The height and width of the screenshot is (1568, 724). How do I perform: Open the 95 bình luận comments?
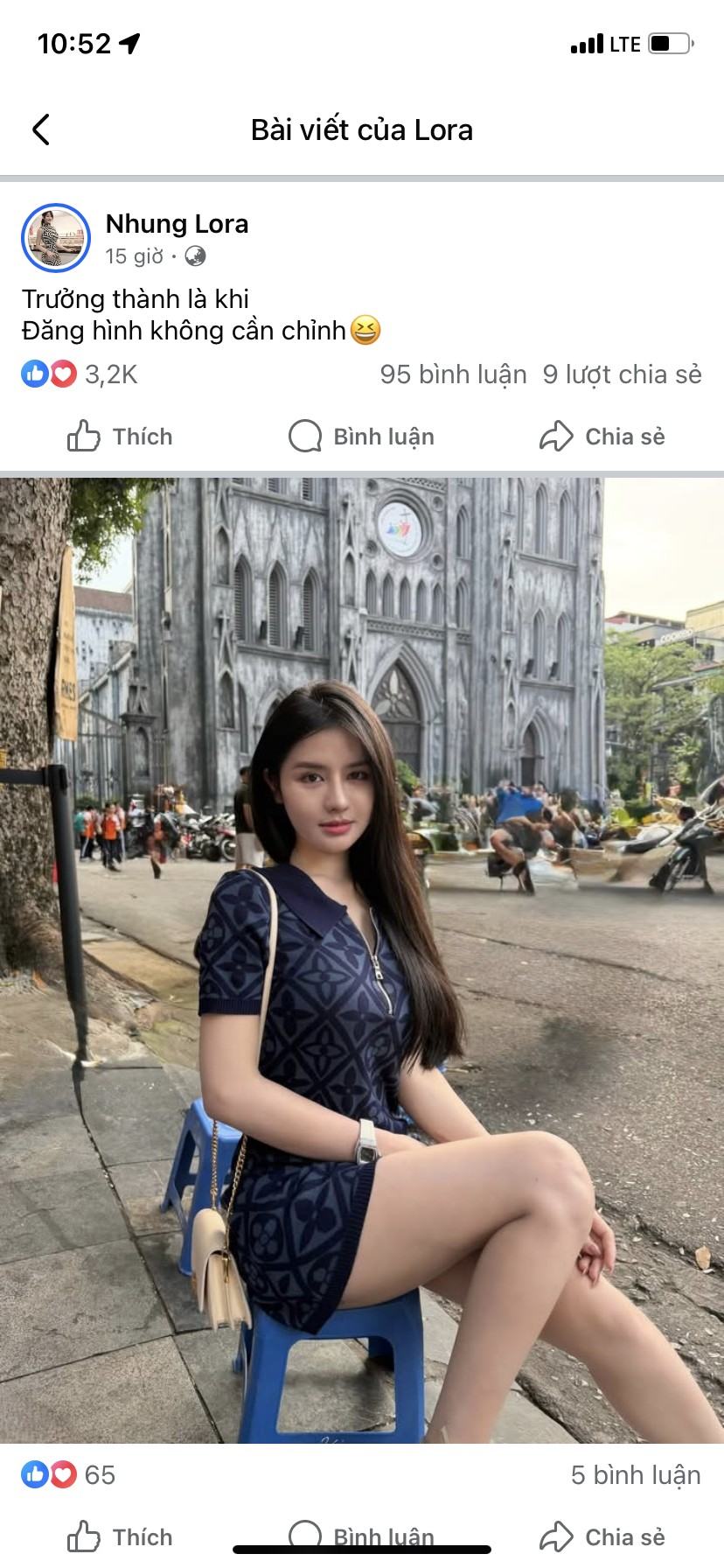tap(453, 374)
